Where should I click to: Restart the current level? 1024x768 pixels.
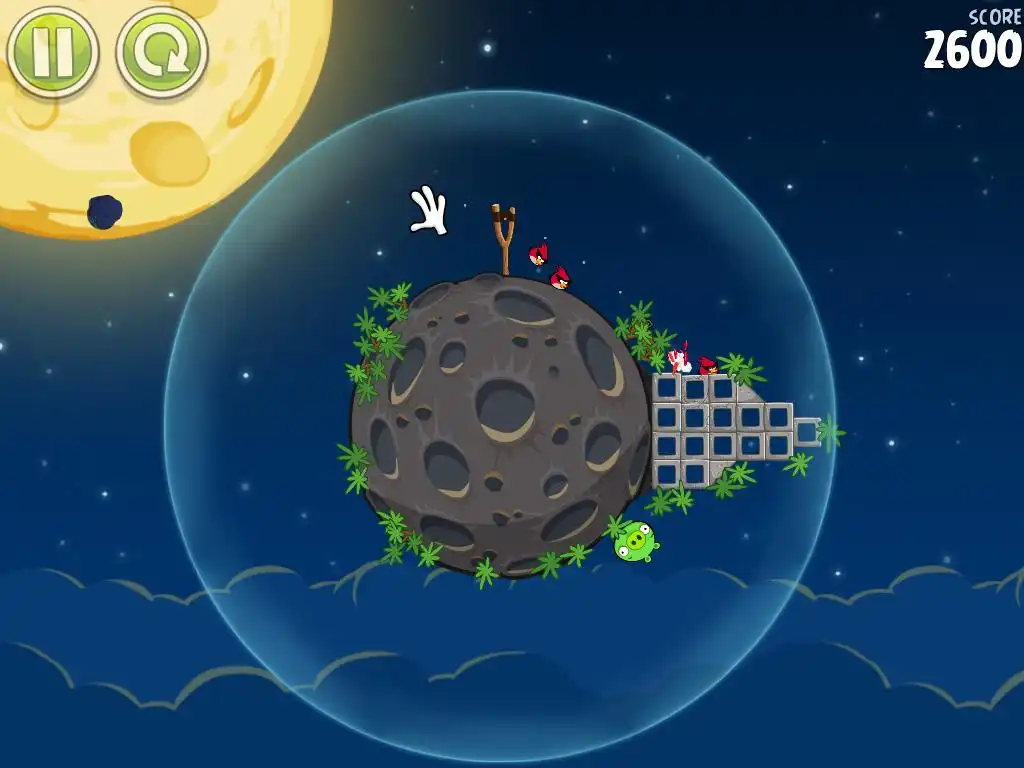click(x=162, y=52)
